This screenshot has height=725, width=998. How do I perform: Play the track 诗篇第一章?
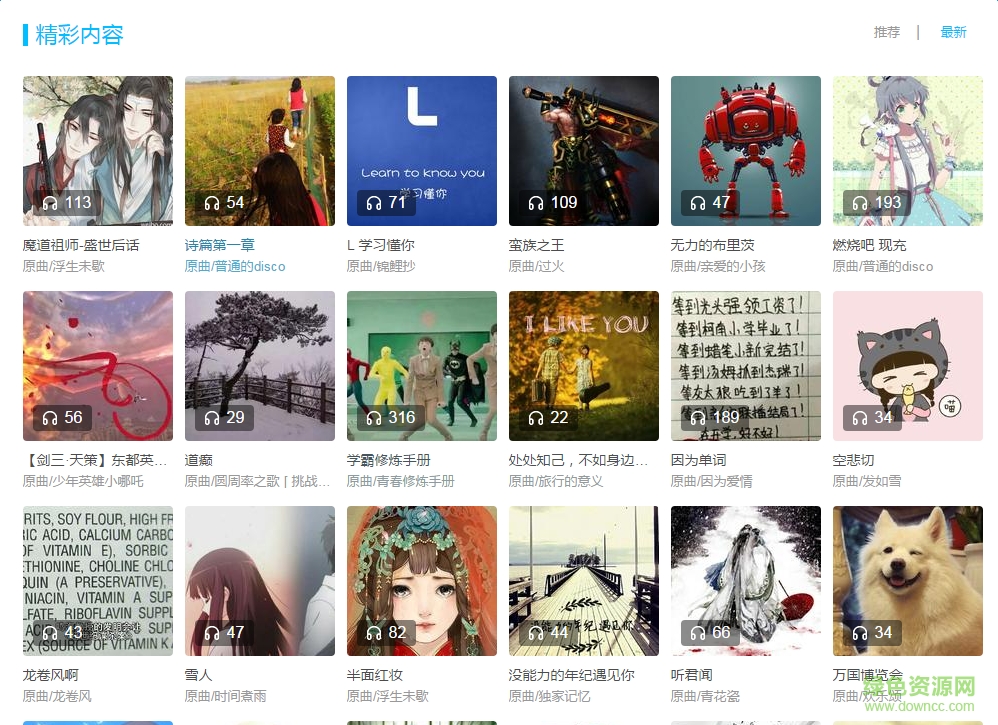coord(260,151)
